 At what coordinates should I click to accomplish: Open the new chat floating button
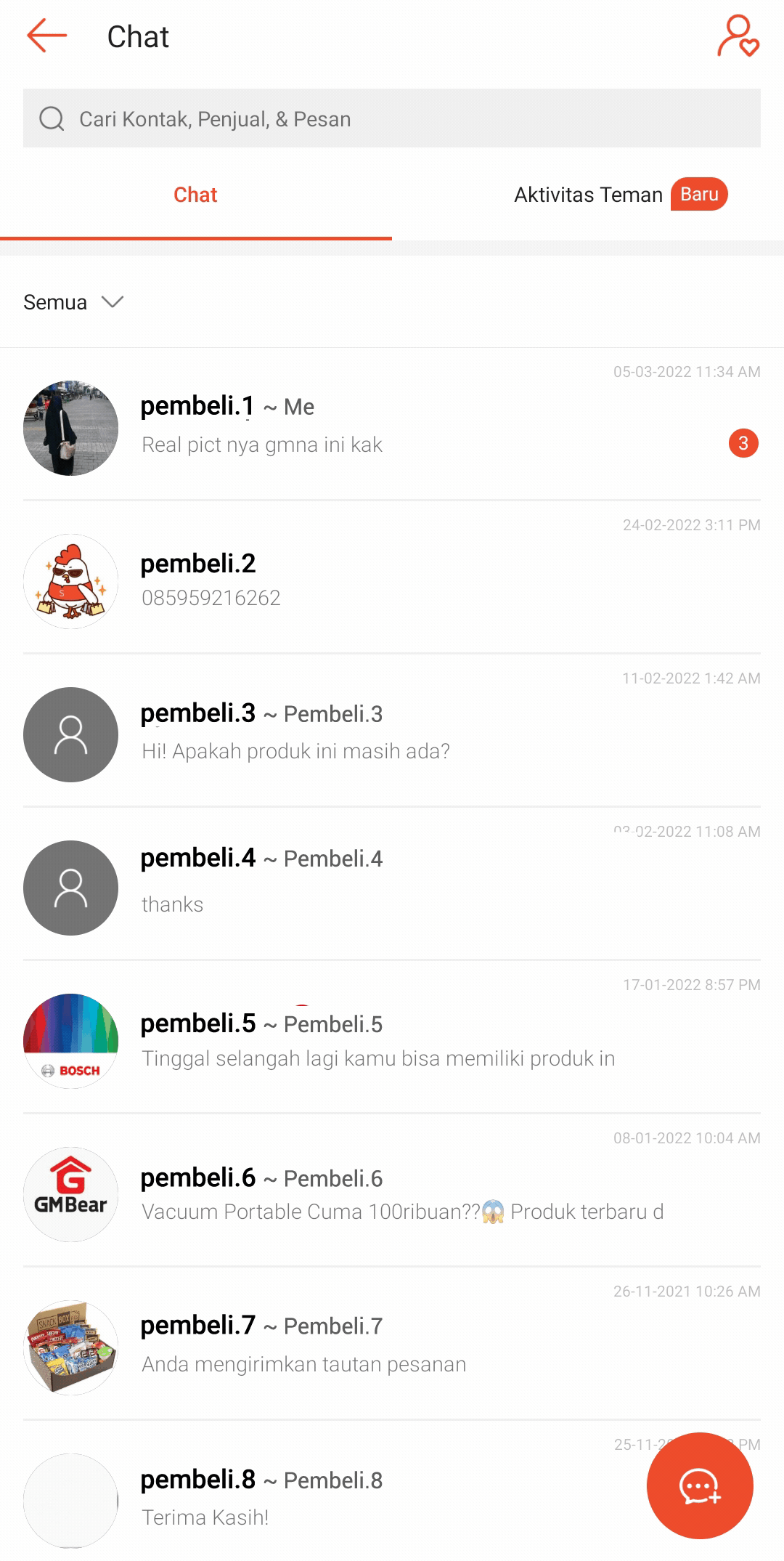click(x=699, y=1486)
